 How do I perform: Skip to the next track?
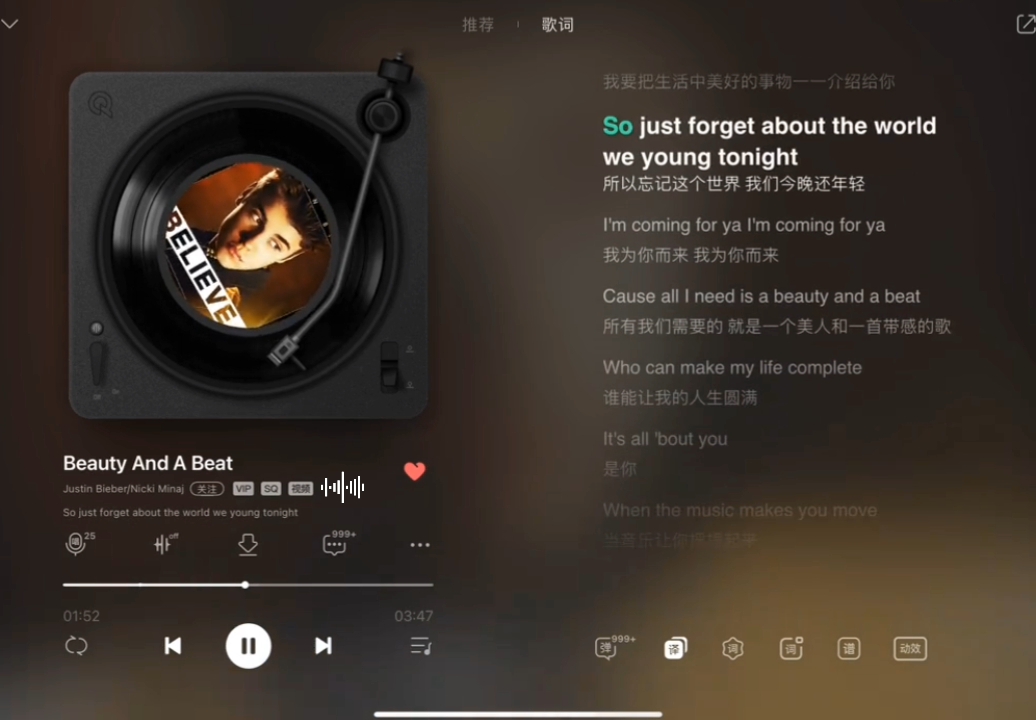click(x=323, y=646)
